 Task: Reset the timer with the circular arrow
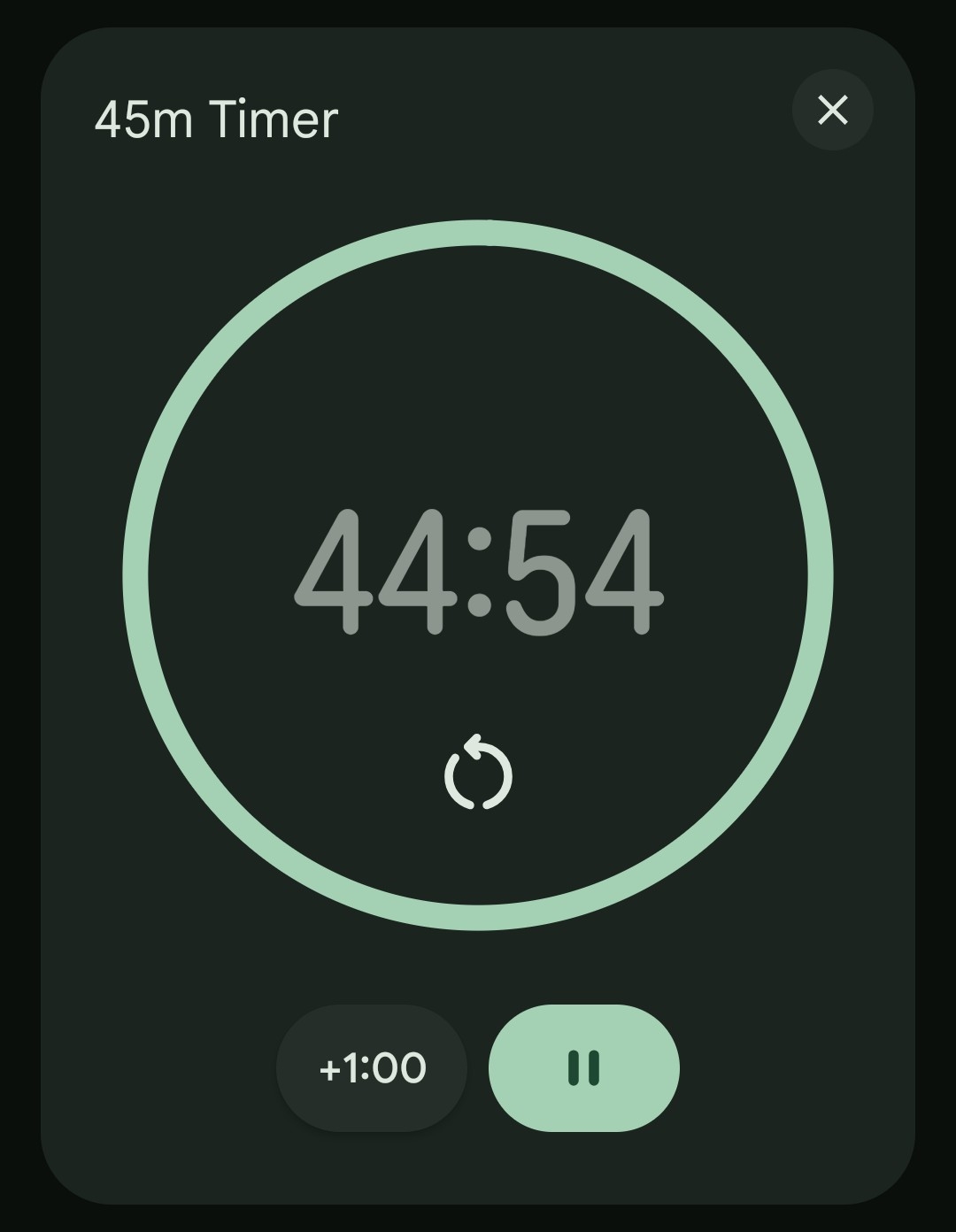tap(478, 773)
